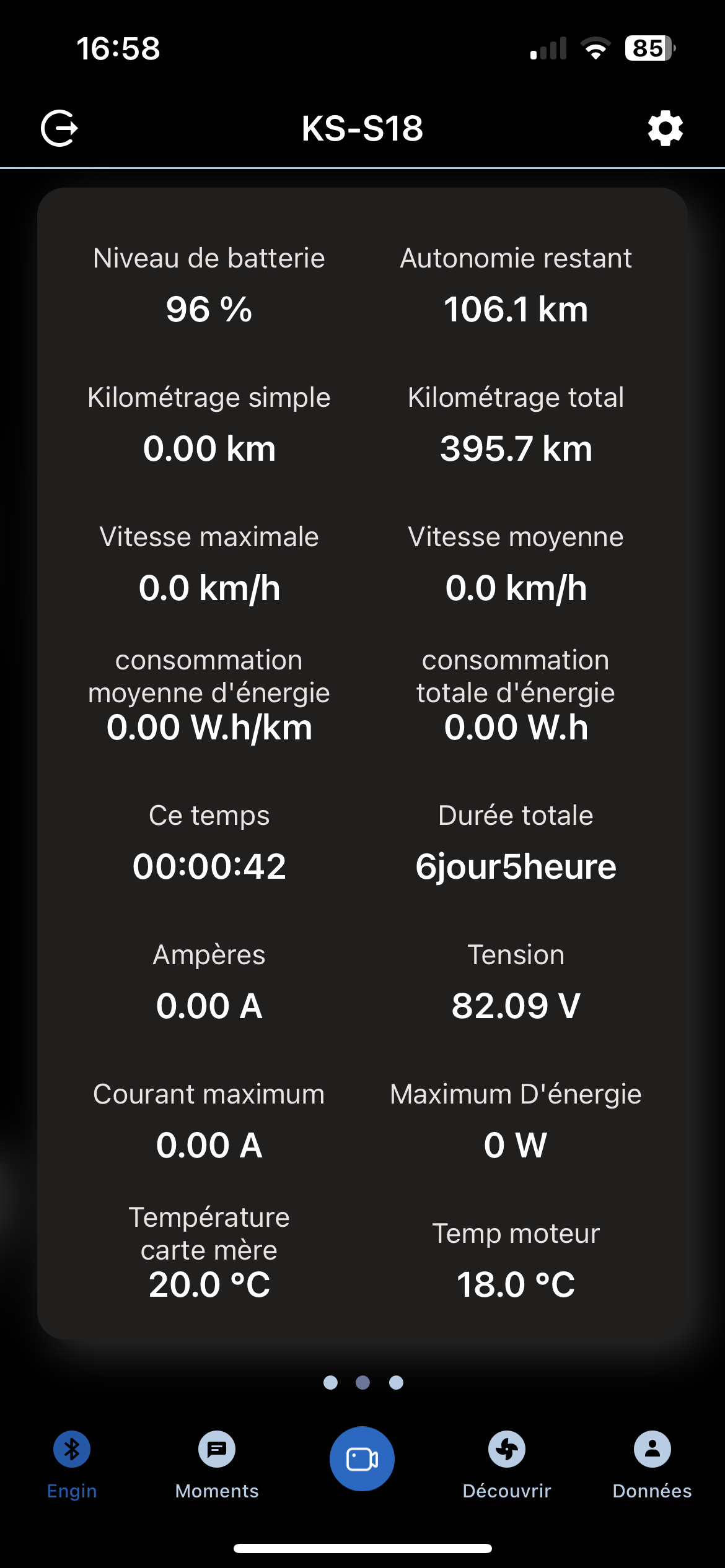725x1568 pixels.
Task: Open the settings gear
Action: point(666,129)
